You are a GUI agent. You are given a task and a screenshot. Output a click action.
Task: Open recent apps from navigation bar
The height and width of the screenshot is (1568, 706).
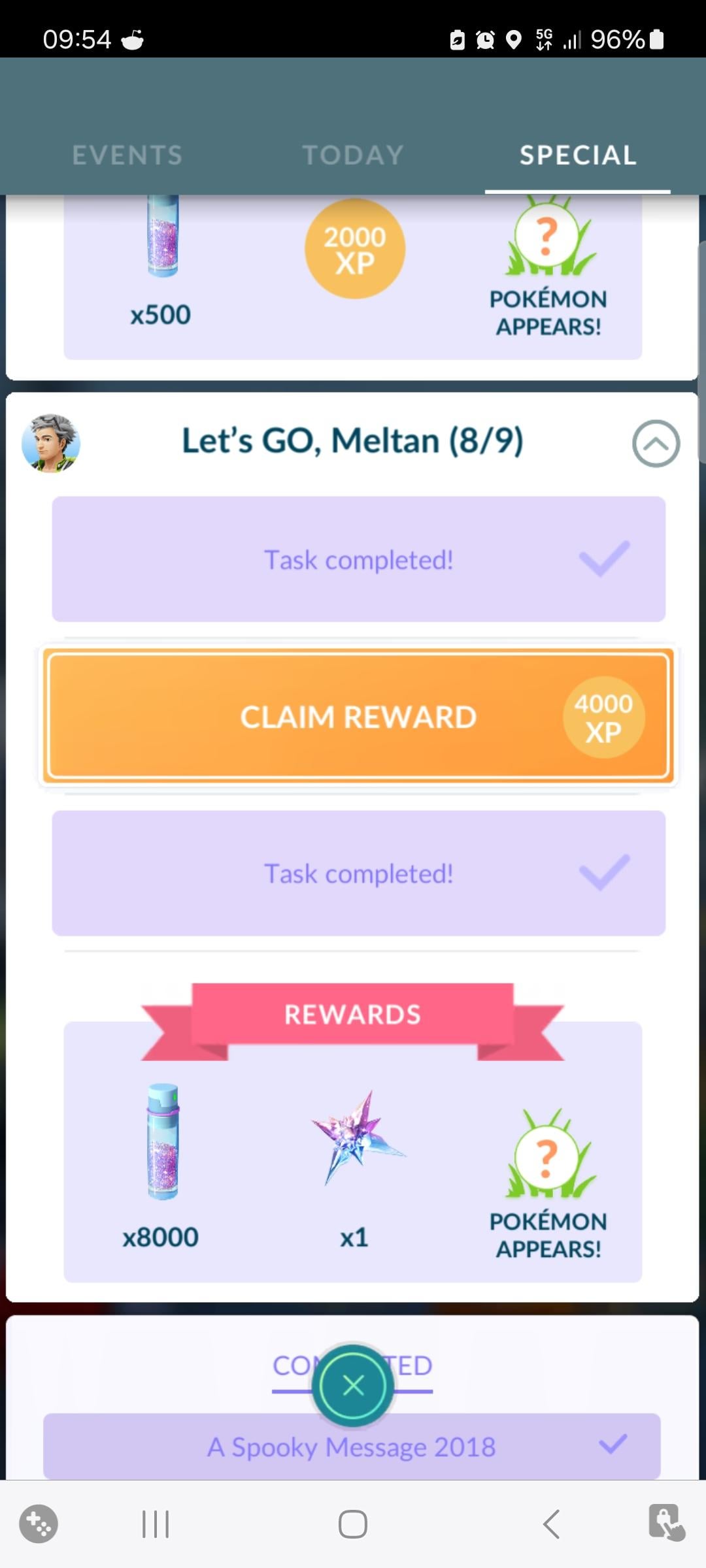point(156,1524)
